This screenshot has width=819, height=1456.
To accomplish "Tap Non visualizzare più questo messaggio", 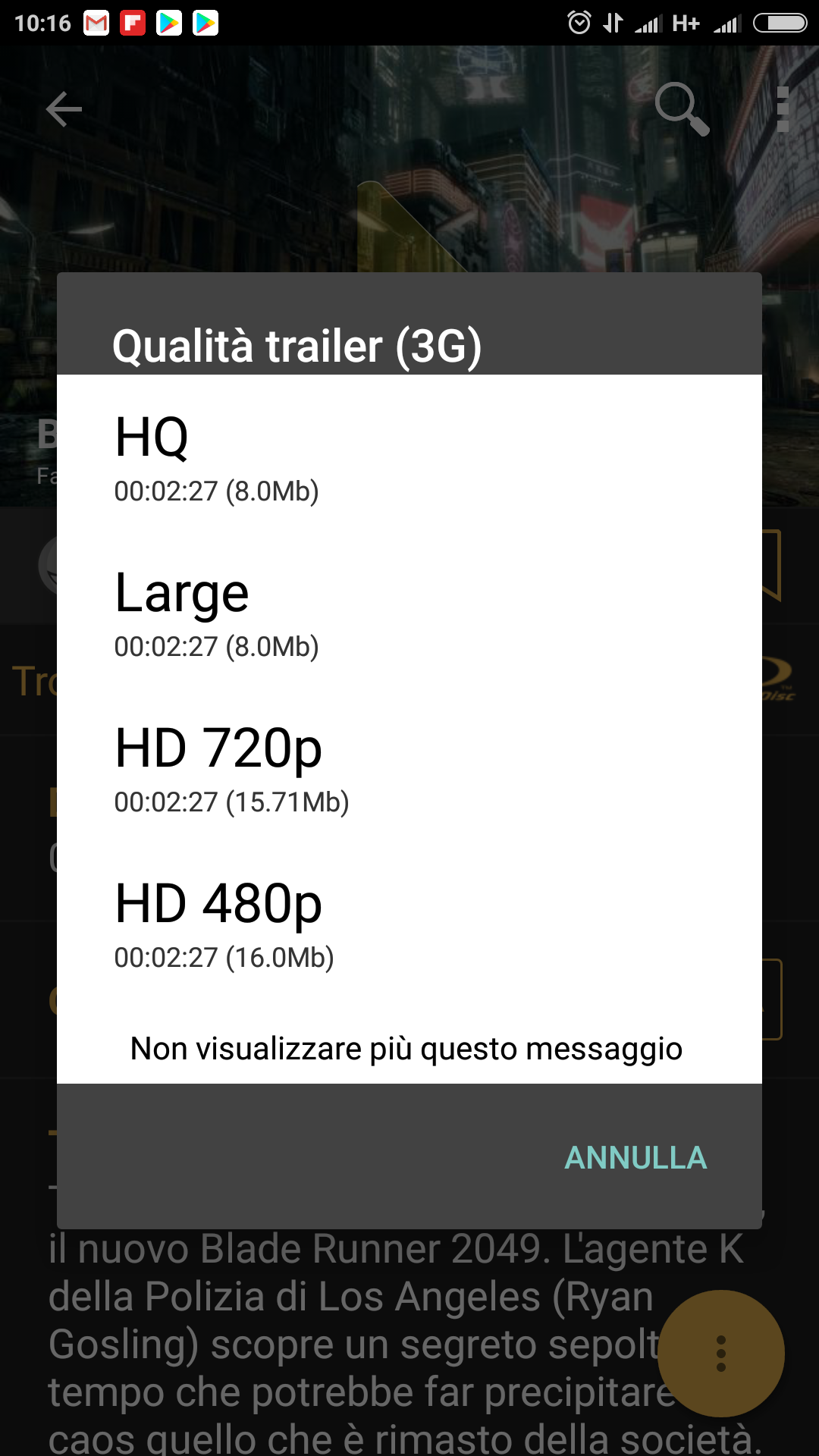I will (x=407, y=1049).
